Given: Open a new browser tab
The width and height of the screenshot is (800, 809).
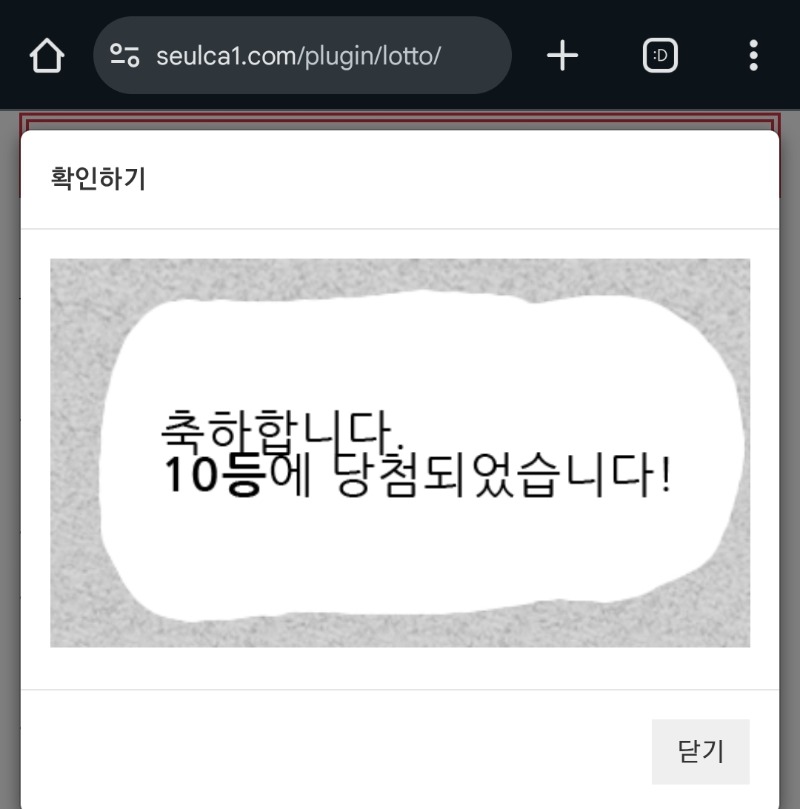Looking at the screenshot, I should click(x=562, y=56).
